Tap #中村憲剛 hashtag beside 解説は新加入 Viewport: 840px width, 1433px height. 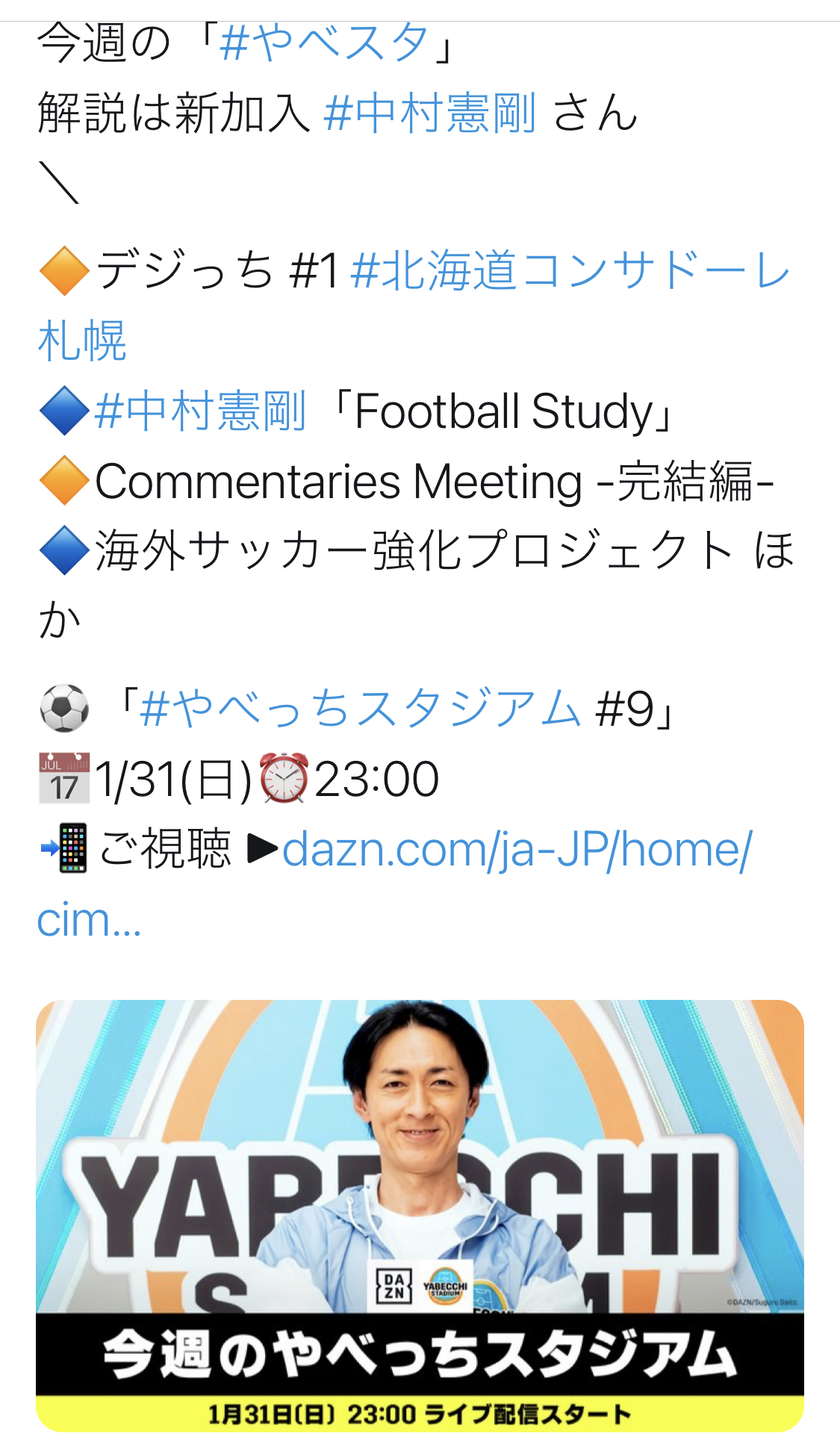tap(430, 113)
